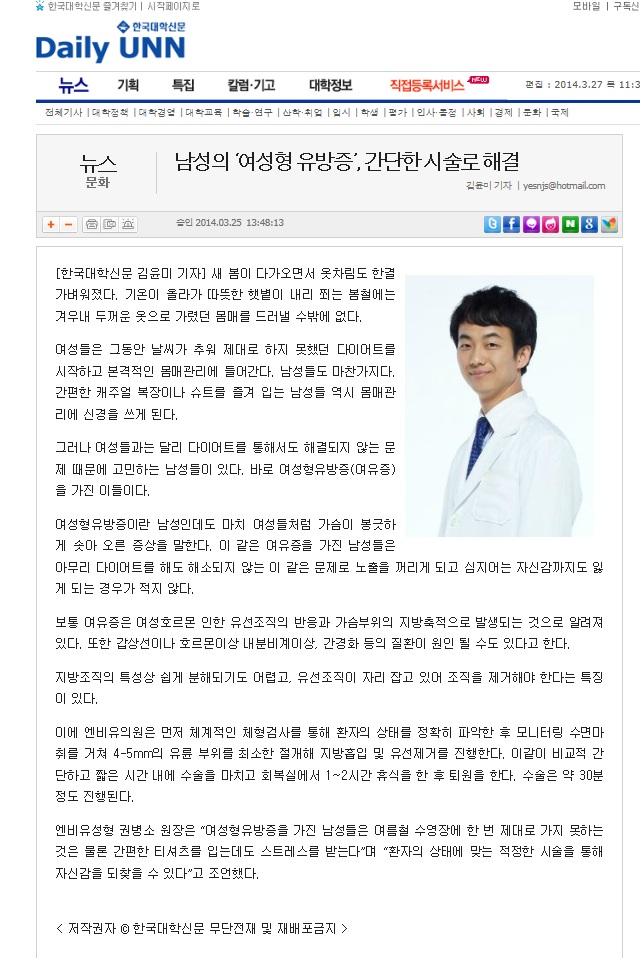This screenshot has width=640, height=958.
Task: Open the 기획 menu section
Action: point(128,85)
